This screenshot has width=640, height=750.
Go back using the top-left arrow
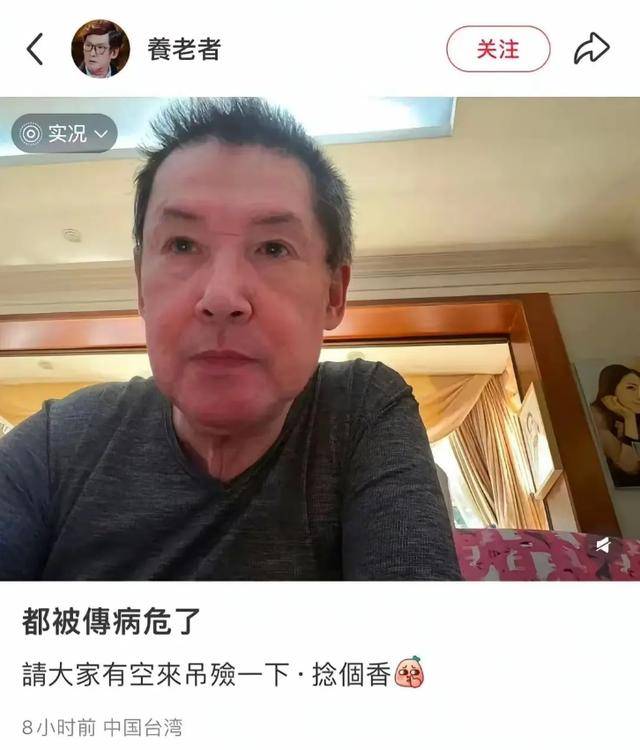[35, 48]
